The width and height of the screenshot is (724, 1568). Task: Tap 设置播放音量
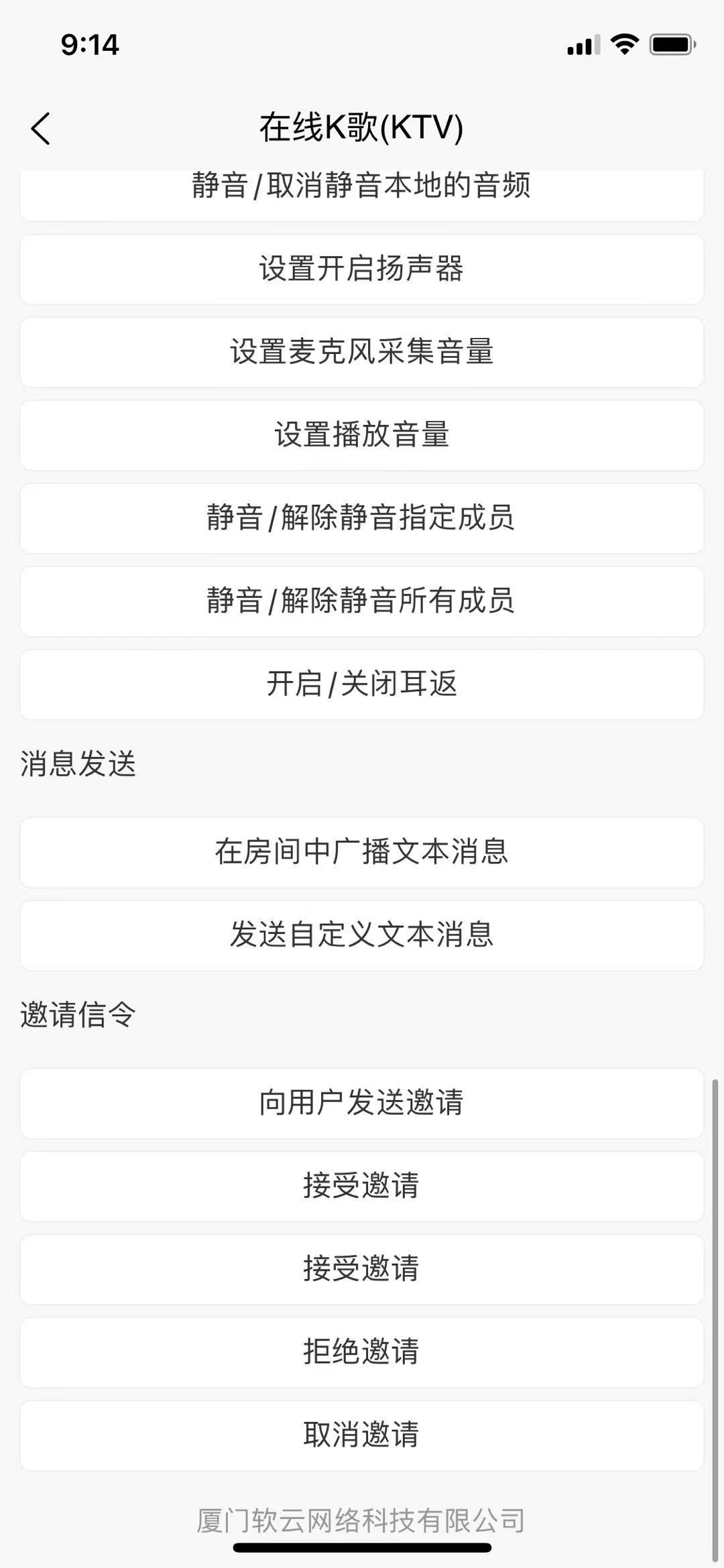click(361, 435)
